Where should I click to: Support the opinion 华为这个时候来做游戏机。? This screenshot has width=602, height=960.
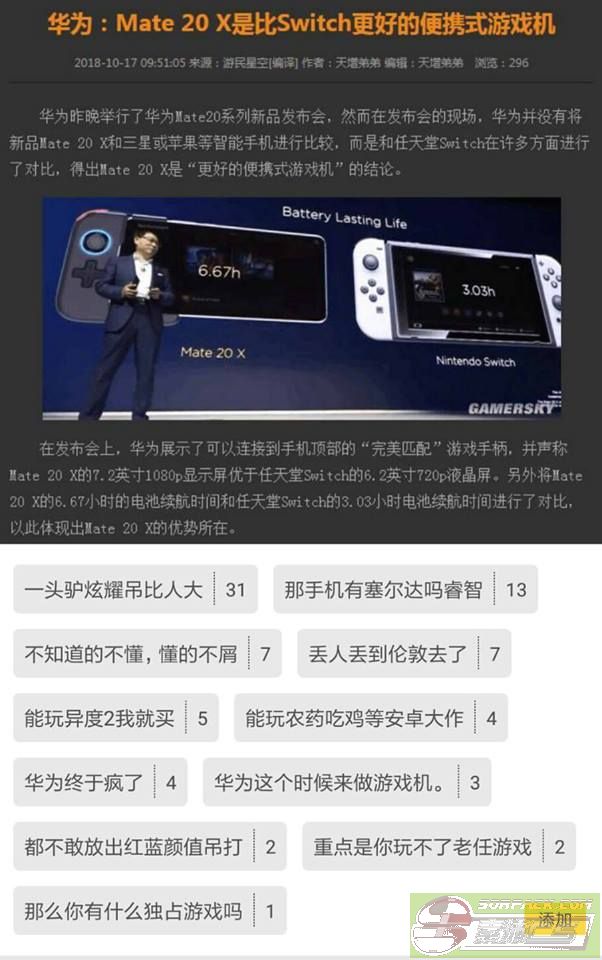(x=346, y=782)
